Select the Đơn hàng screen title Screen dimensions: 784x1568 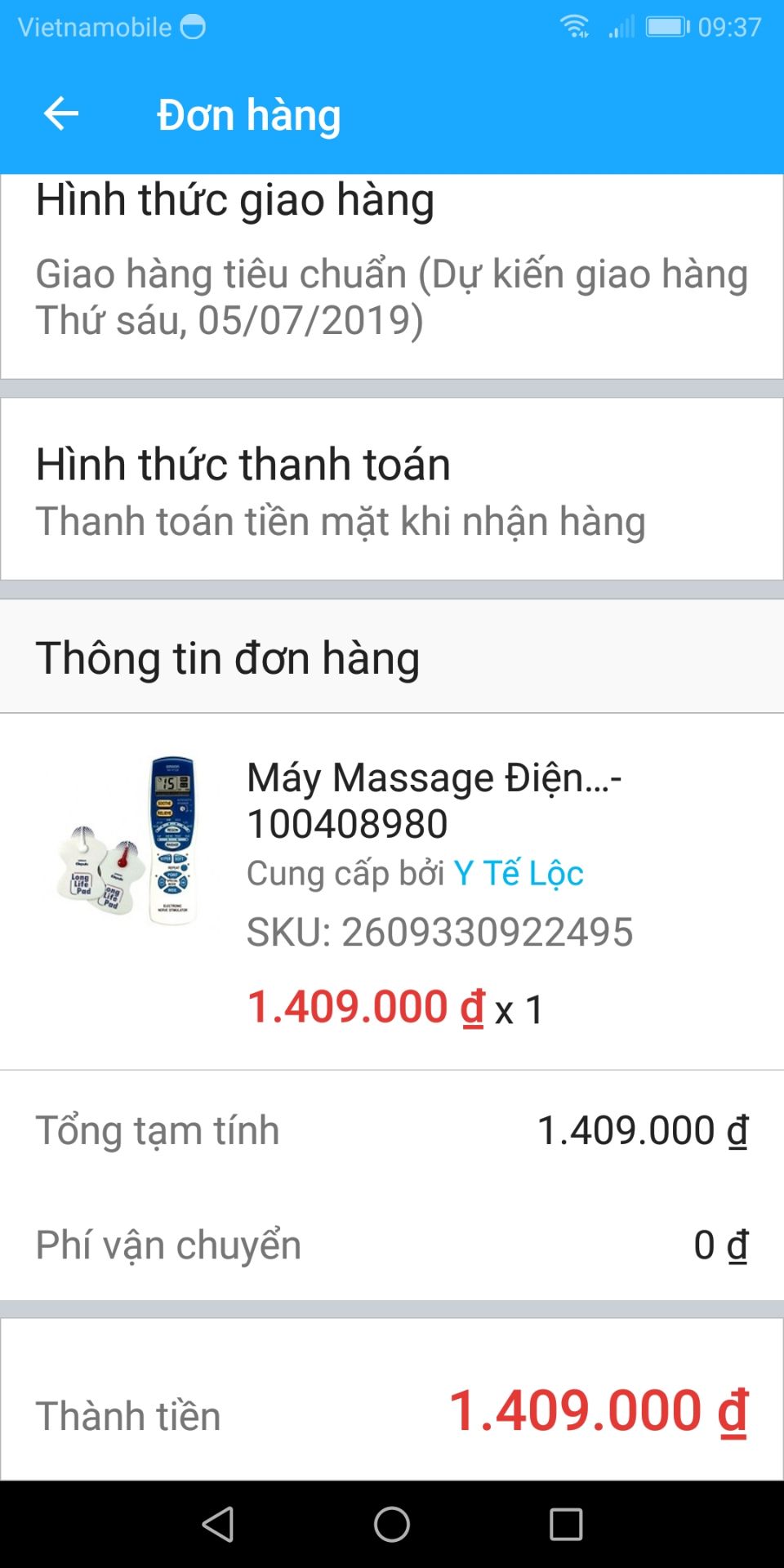pyautogui.click(x=247, y=114)
